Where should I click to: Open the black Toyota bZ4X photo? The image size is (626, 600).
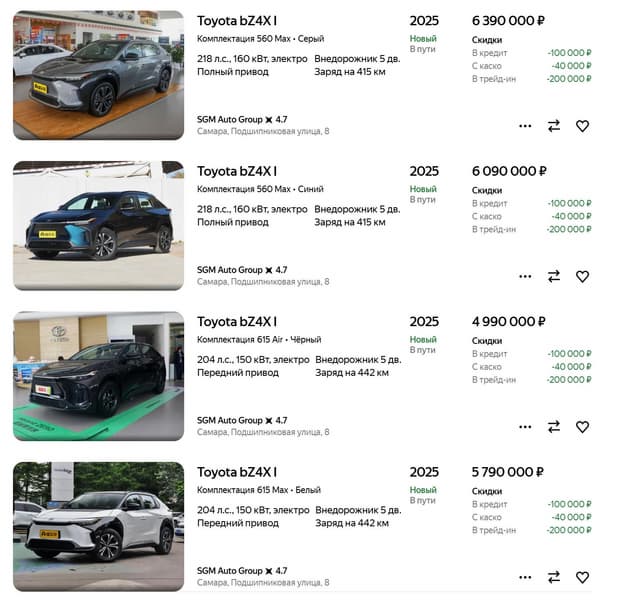tap(98, 376)
